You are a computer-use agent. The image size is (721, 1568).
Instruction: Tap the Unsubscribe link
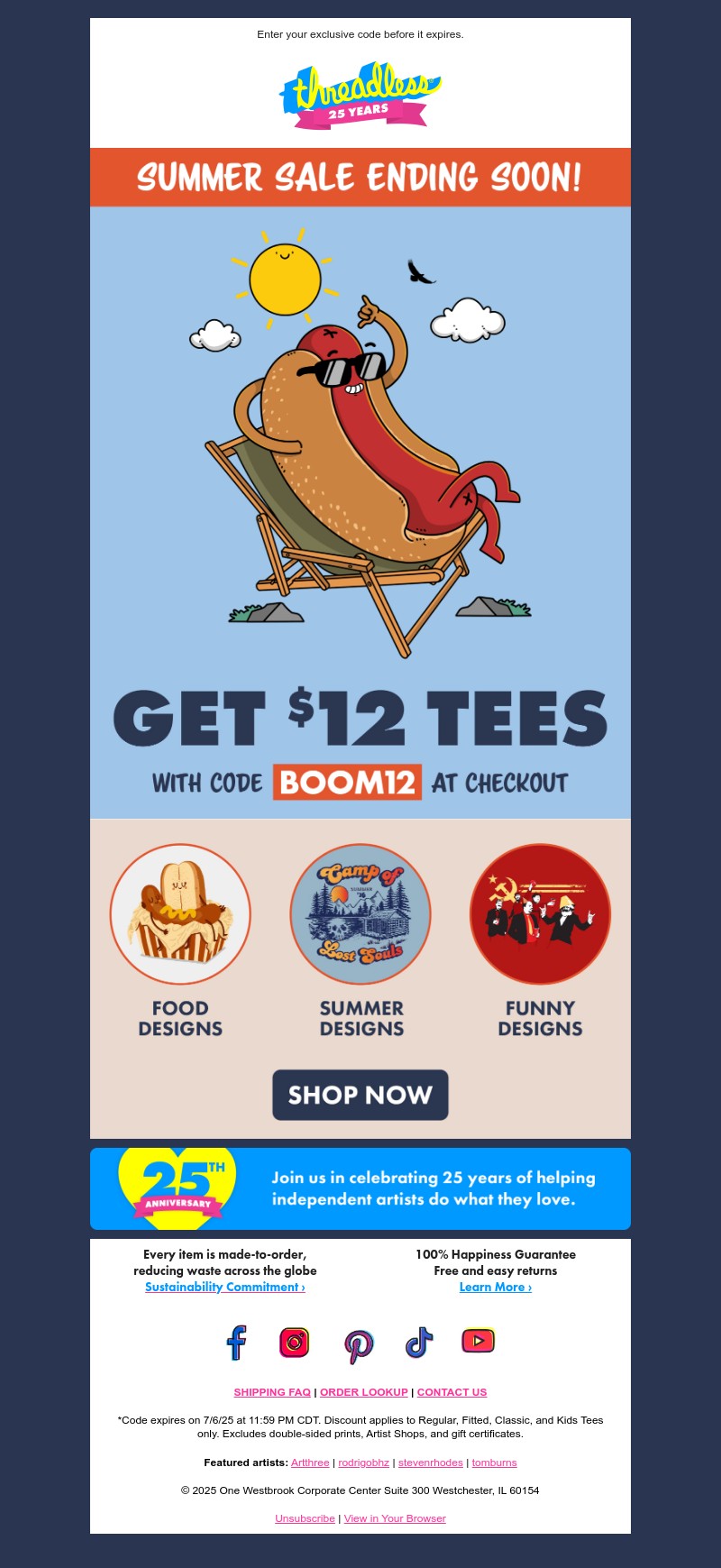(305, 1518)
